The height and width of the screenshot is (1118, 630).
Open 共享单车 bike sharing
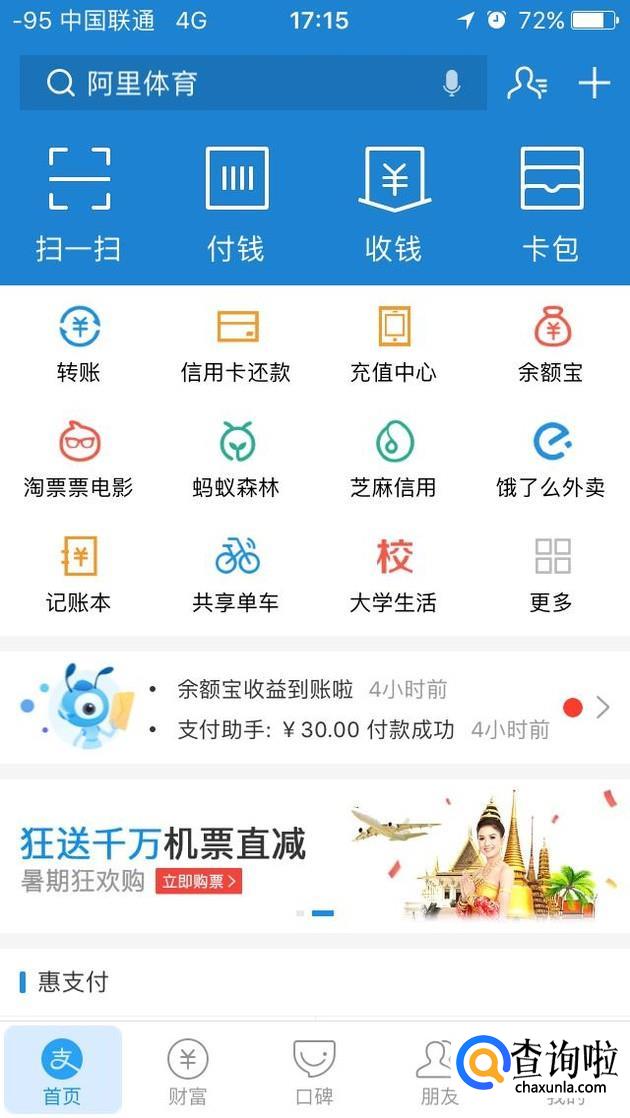coord(236,575)
